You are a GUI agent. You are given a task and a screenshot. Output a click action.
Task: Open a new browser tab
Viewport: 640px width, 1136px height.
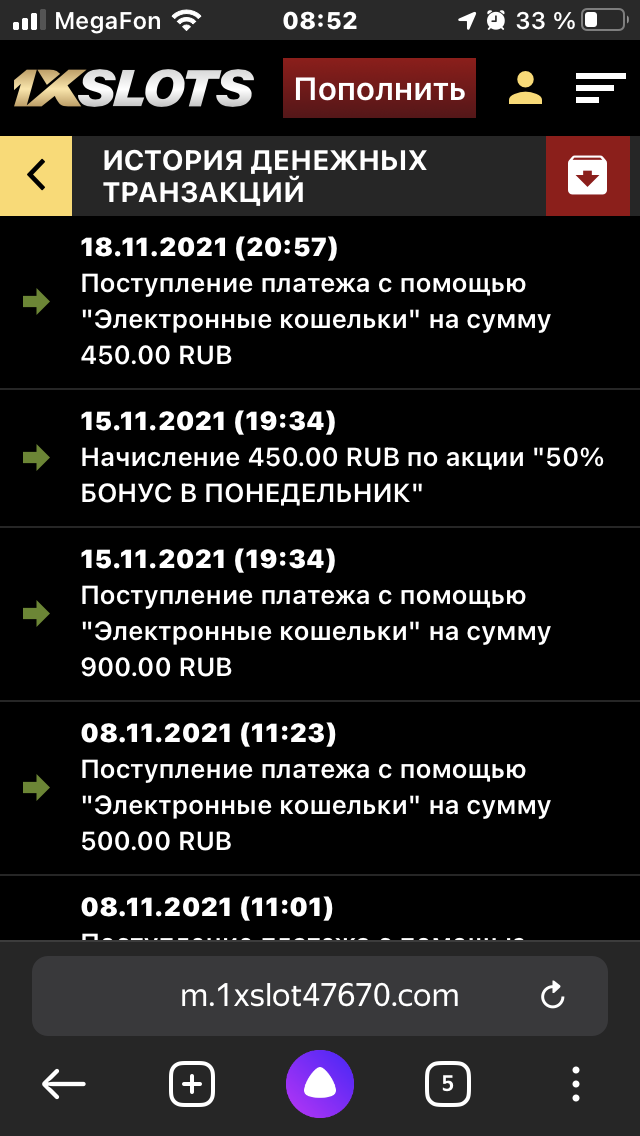click(x=192, y=1083)
